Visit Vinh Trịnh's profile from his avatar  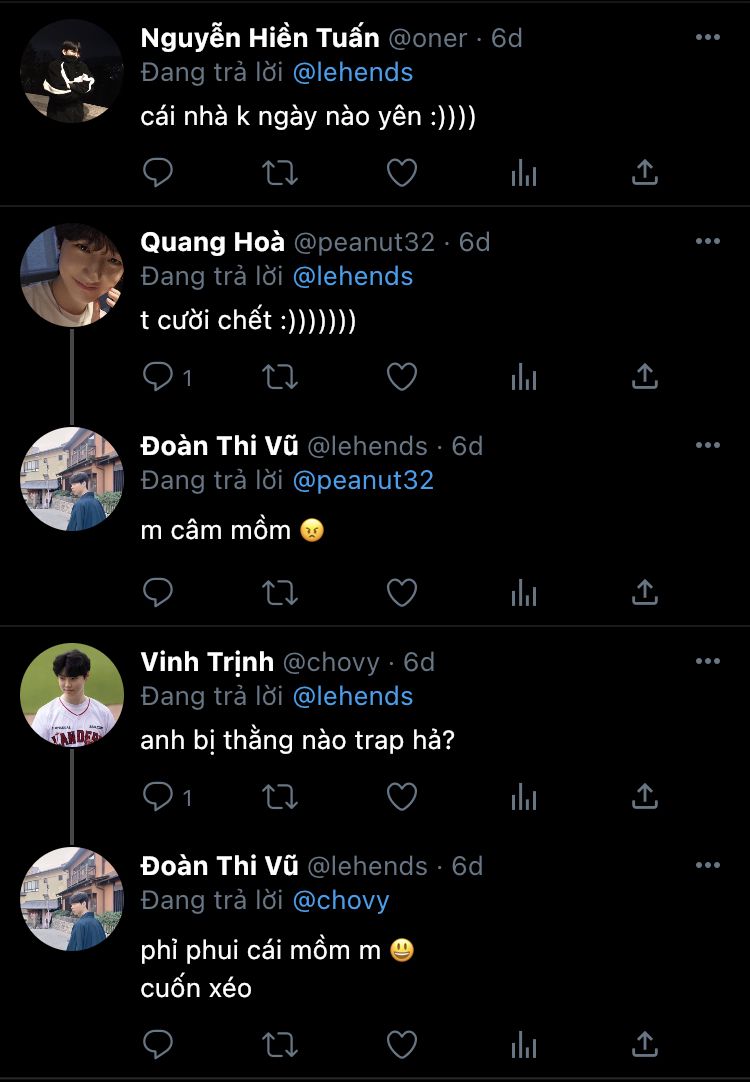(72, 694)
